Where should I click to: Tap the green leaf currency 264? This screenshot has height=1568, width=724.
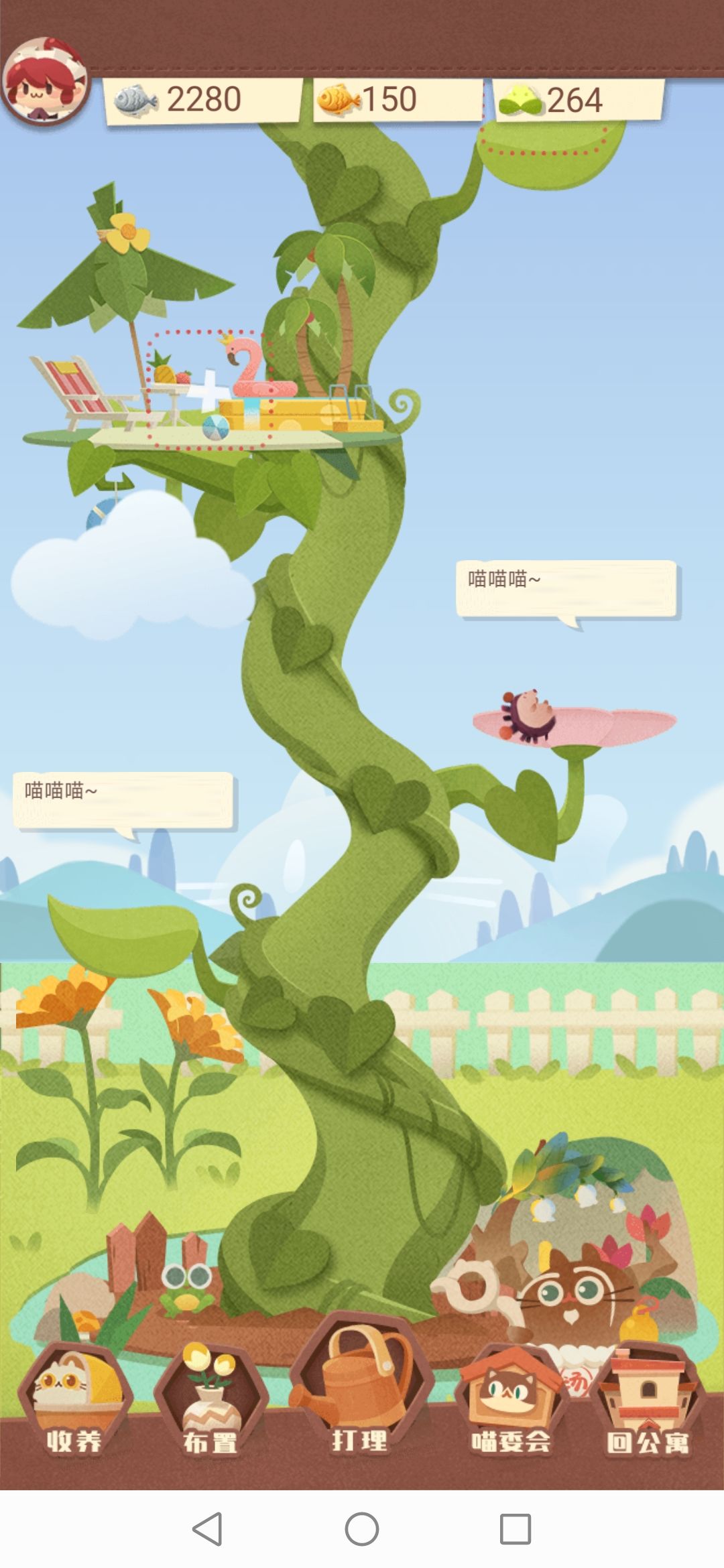(x=579, y=101)
